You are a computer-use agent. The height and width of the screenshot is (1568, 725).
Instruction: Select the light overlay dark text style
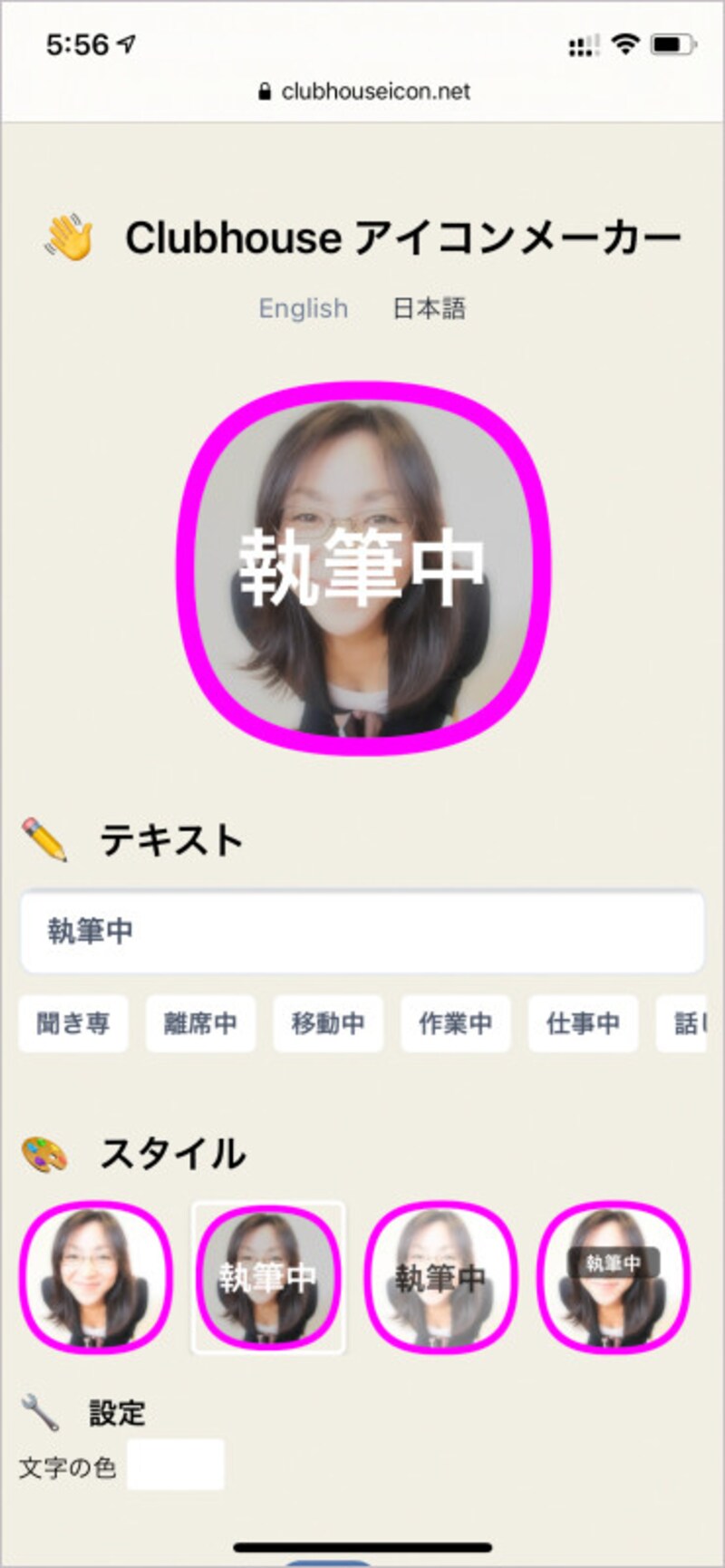pos(440,1277)
